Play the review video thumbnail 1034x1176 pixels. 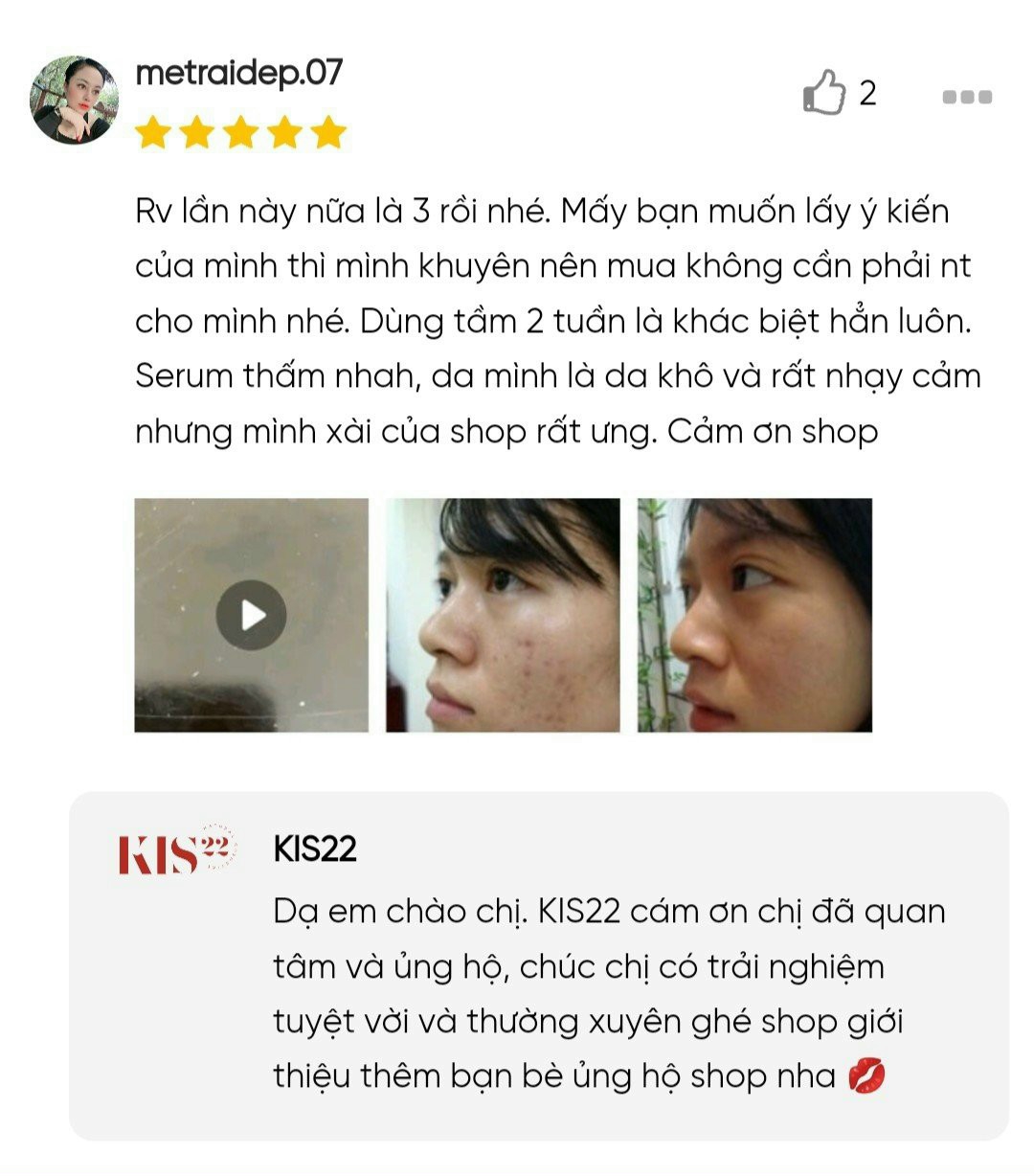251,615
